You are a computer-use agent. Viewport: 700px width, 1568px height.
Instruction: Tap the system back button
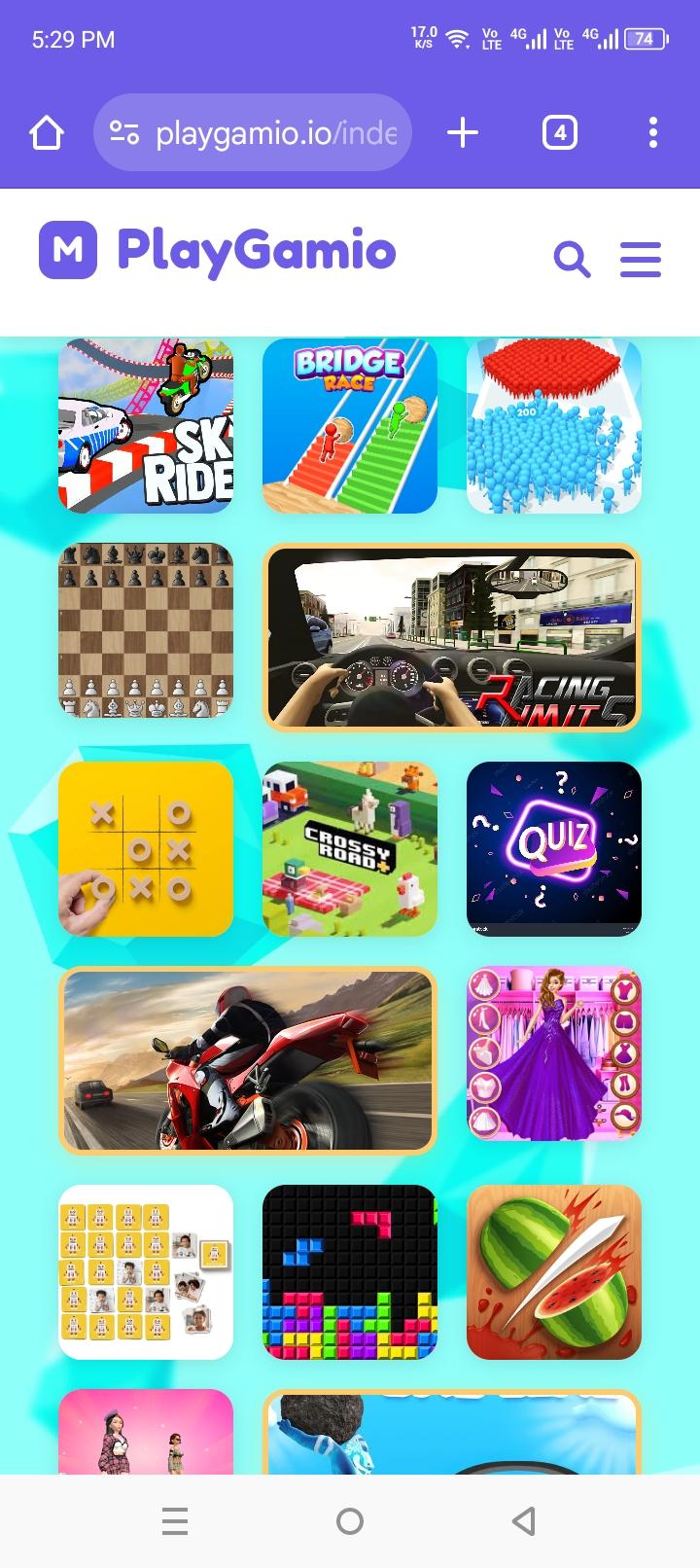(x=524, y=1521)
